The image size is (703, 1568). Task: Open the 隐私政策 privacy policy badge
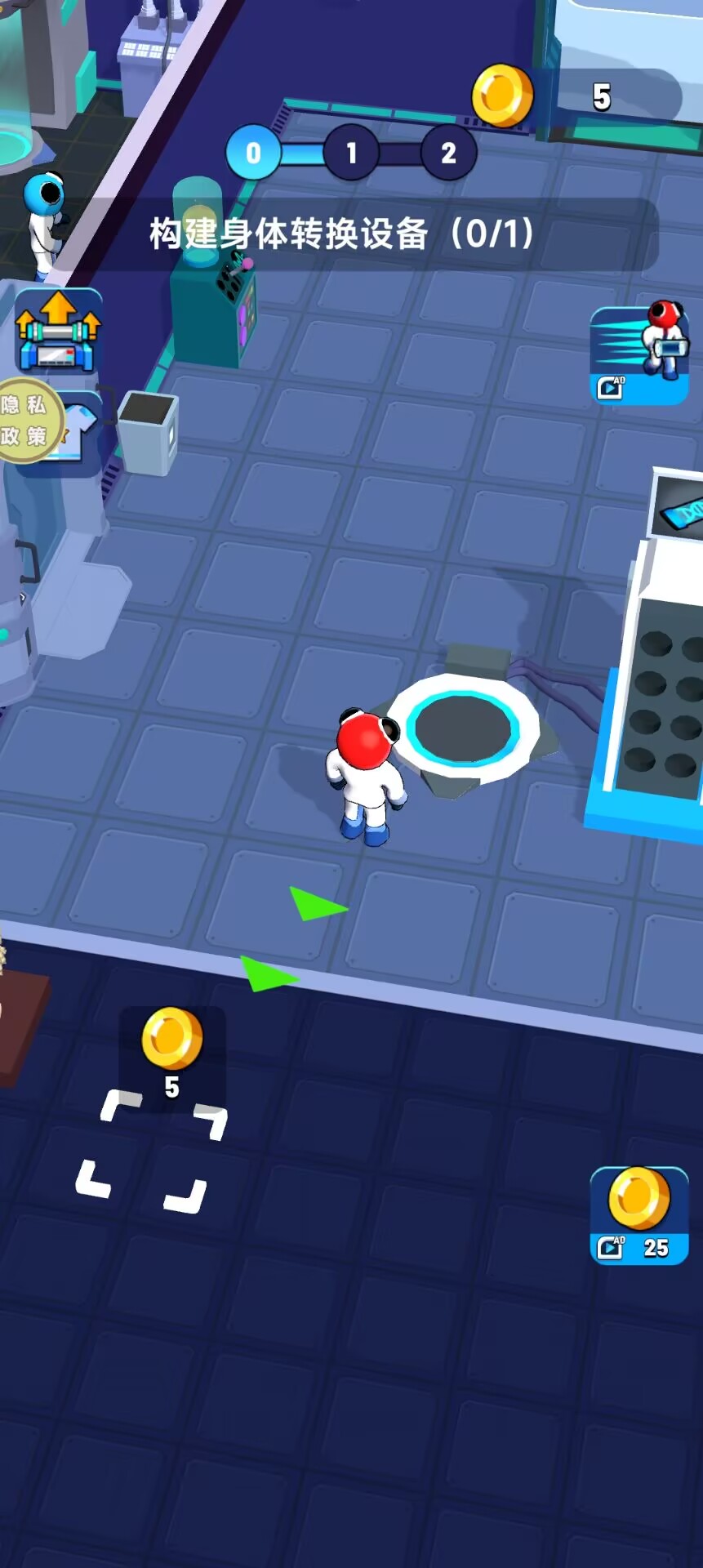(x=24, y=420)
